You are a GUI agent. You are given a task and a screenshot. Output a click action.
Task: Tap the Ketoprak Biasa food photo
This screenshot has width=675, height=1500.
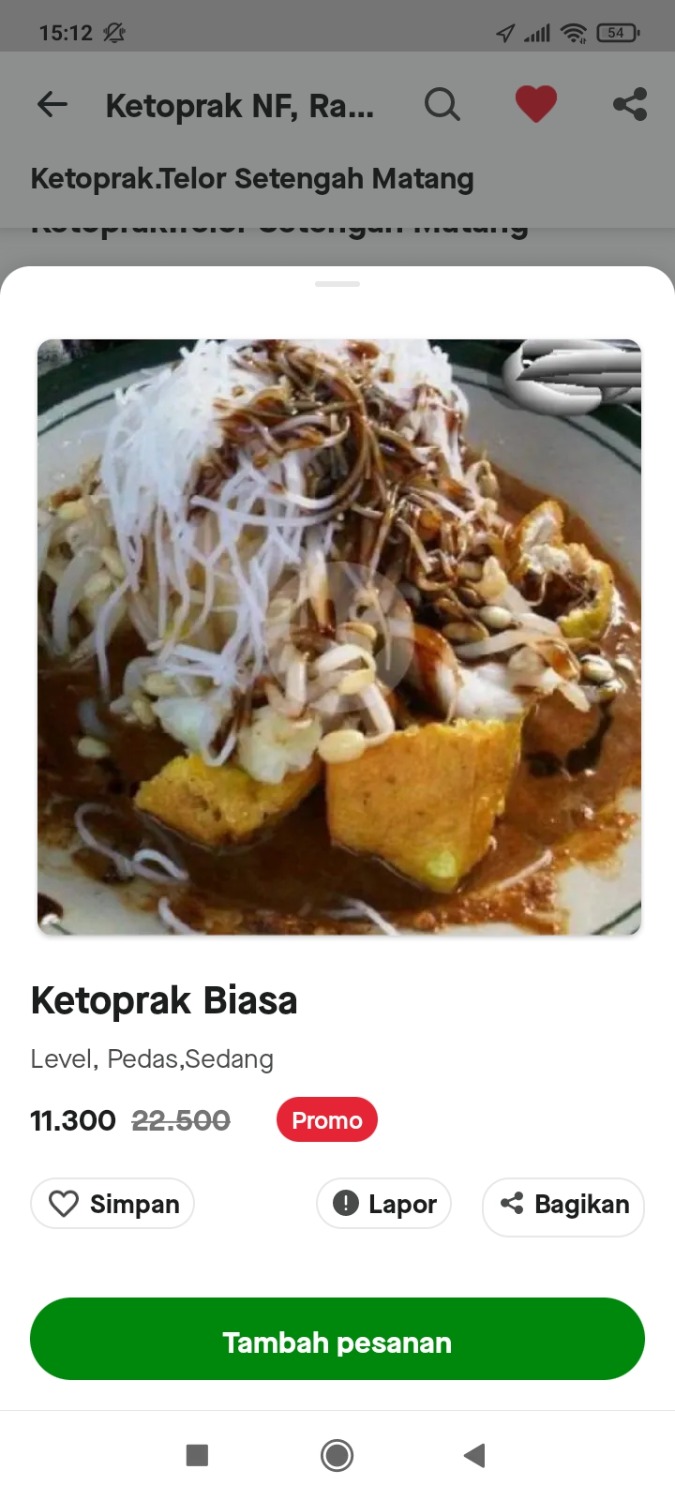click(x=339, y=637)
